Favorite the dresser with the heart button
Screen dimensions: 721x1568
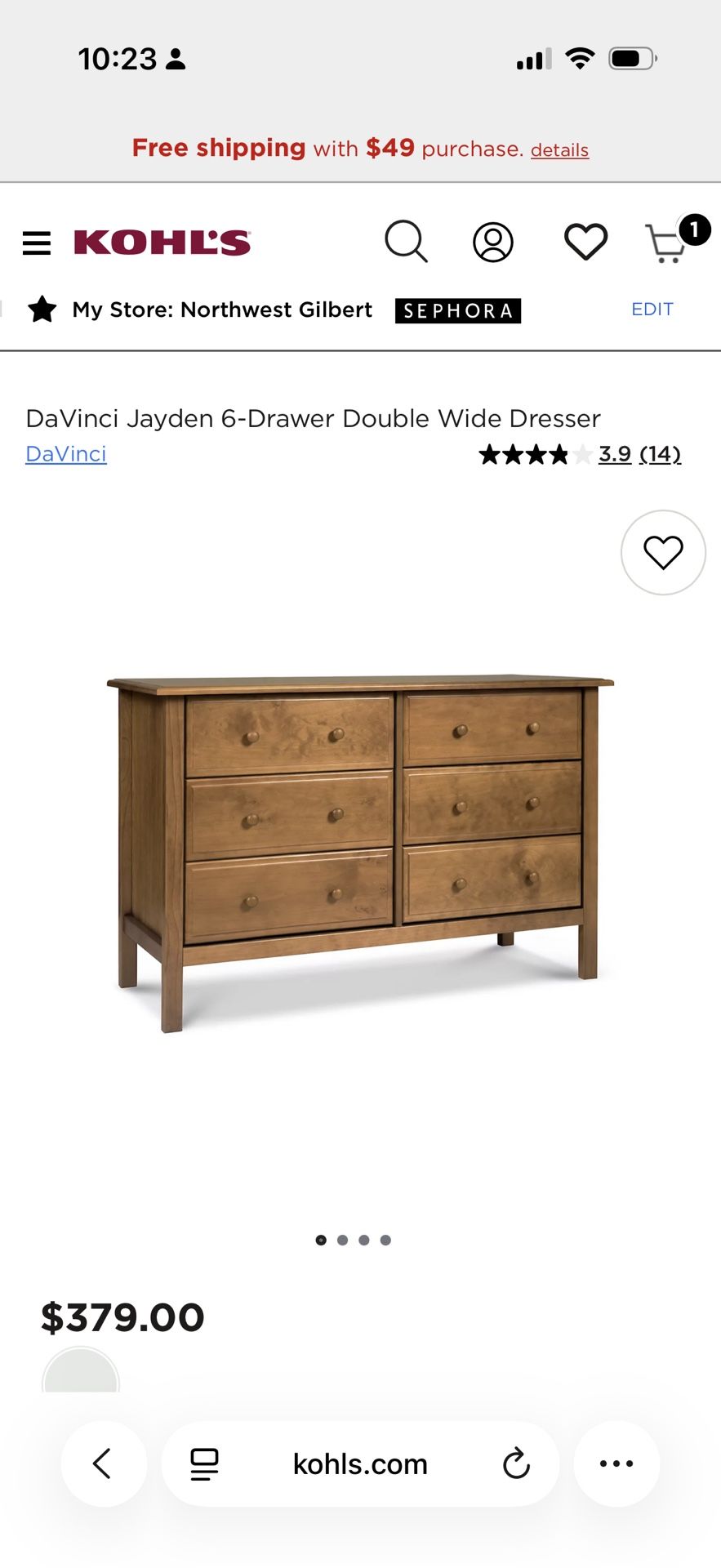tap(662, 552)
